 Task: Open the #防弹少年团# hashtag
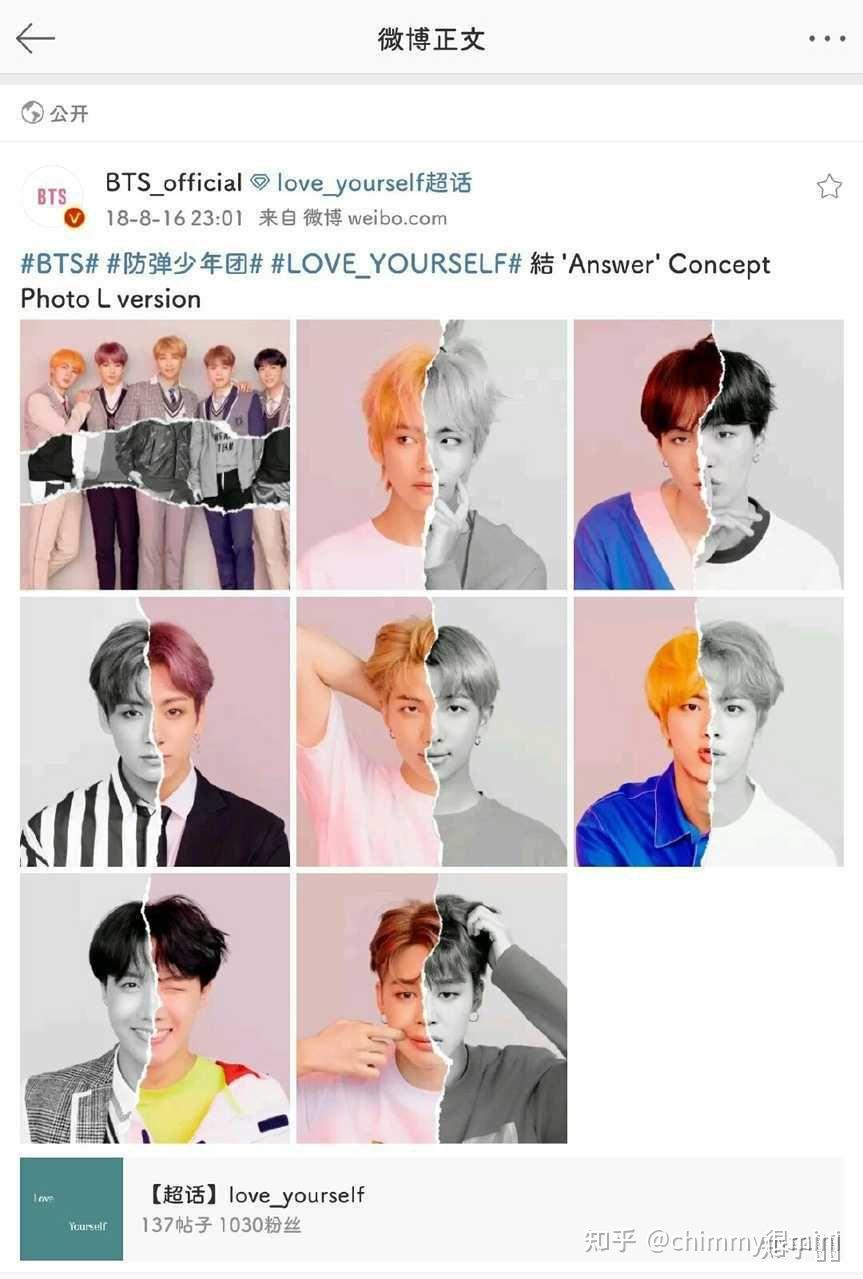click(185, 265)
